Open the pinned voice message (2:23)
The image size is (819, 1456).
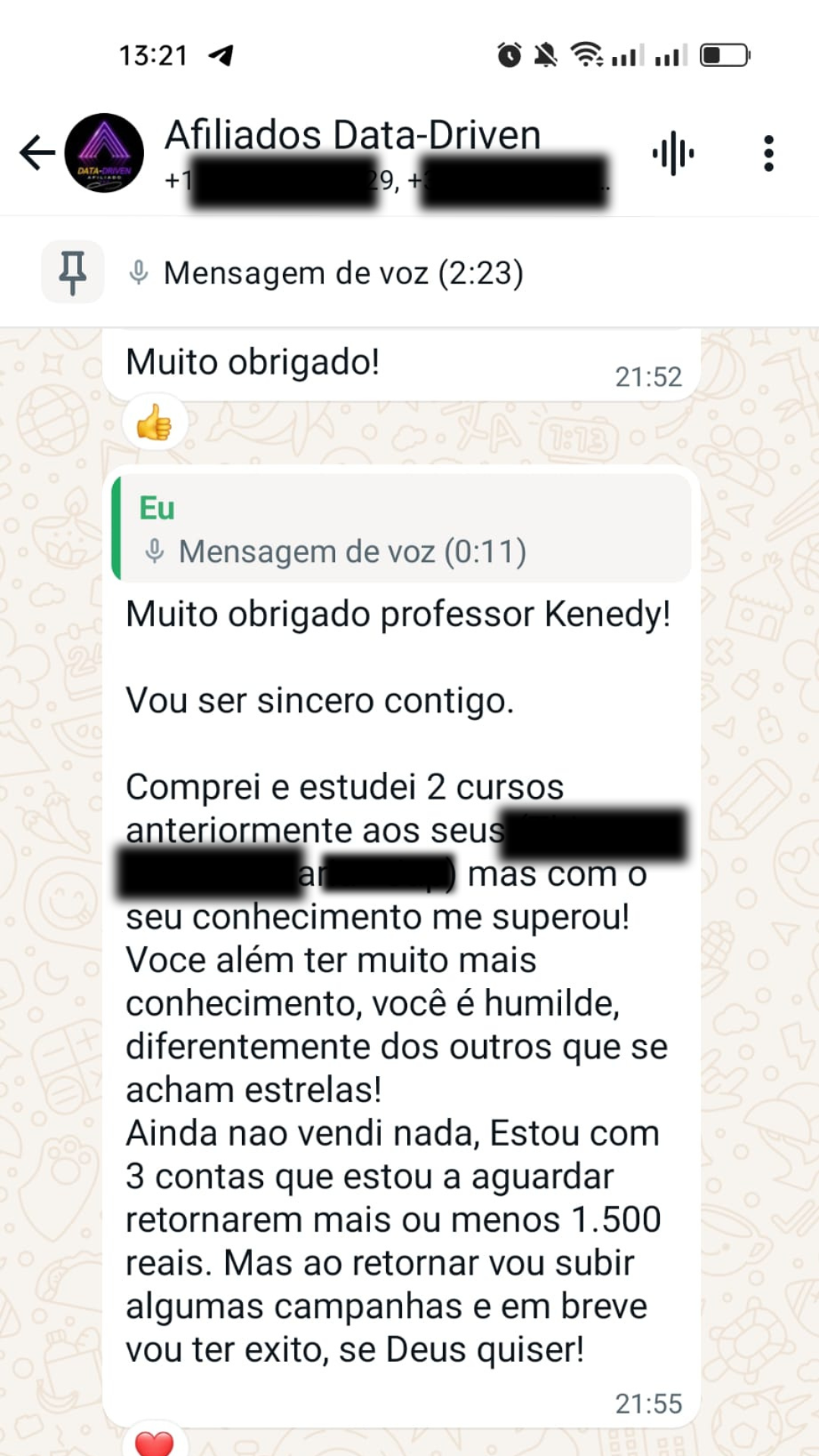coord(409,273)
